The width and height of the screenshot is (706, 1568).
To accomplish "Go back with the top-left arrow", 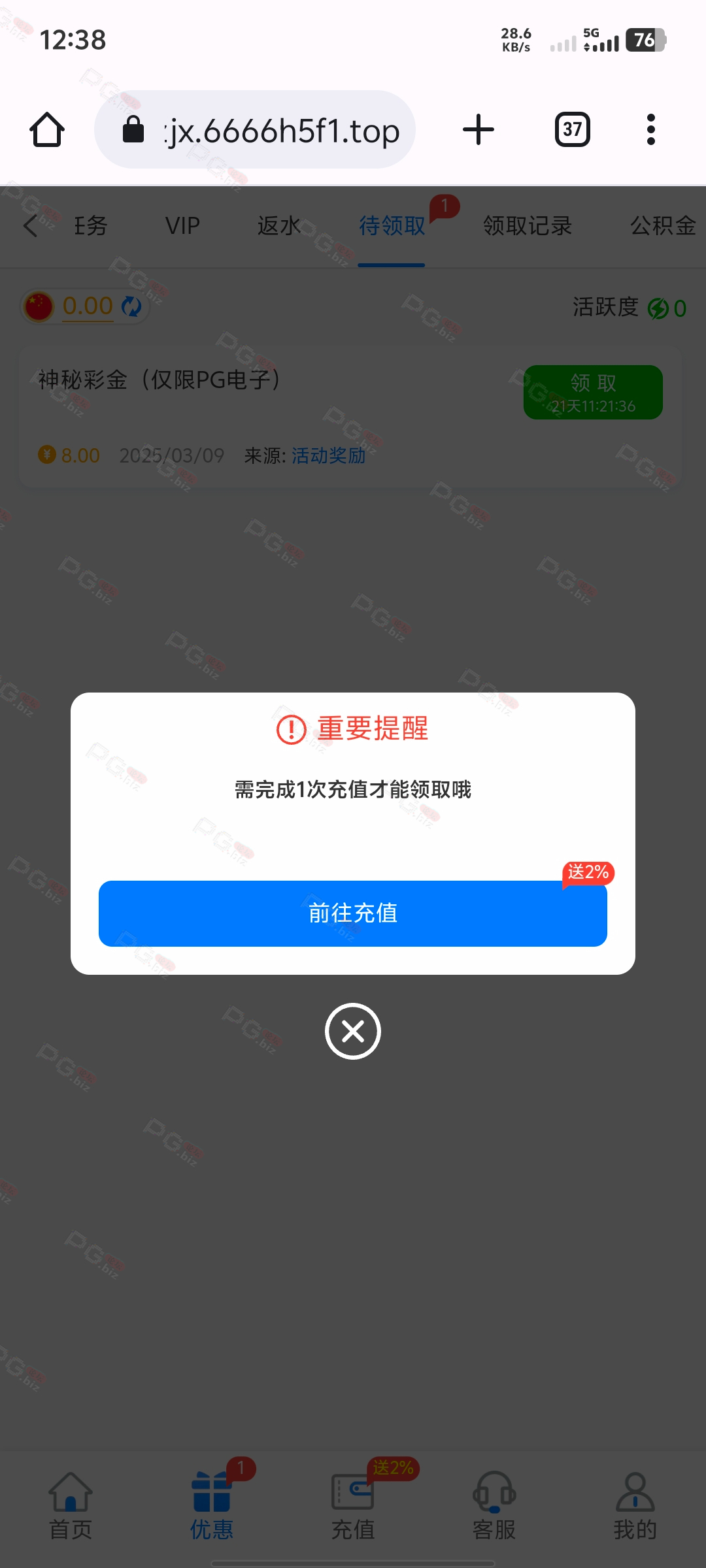I will pos(30,226).
